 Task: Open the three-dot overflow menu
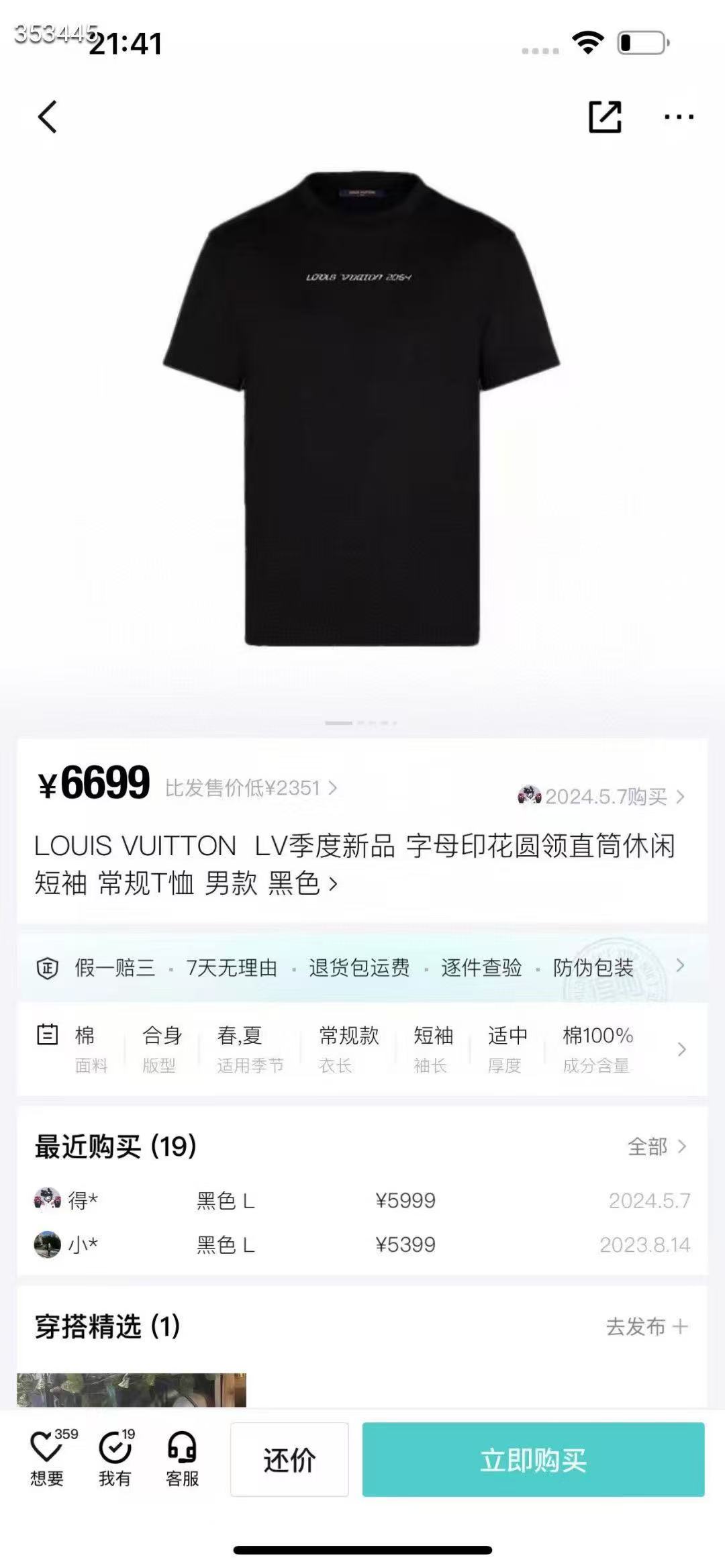(x=679, y=117)
